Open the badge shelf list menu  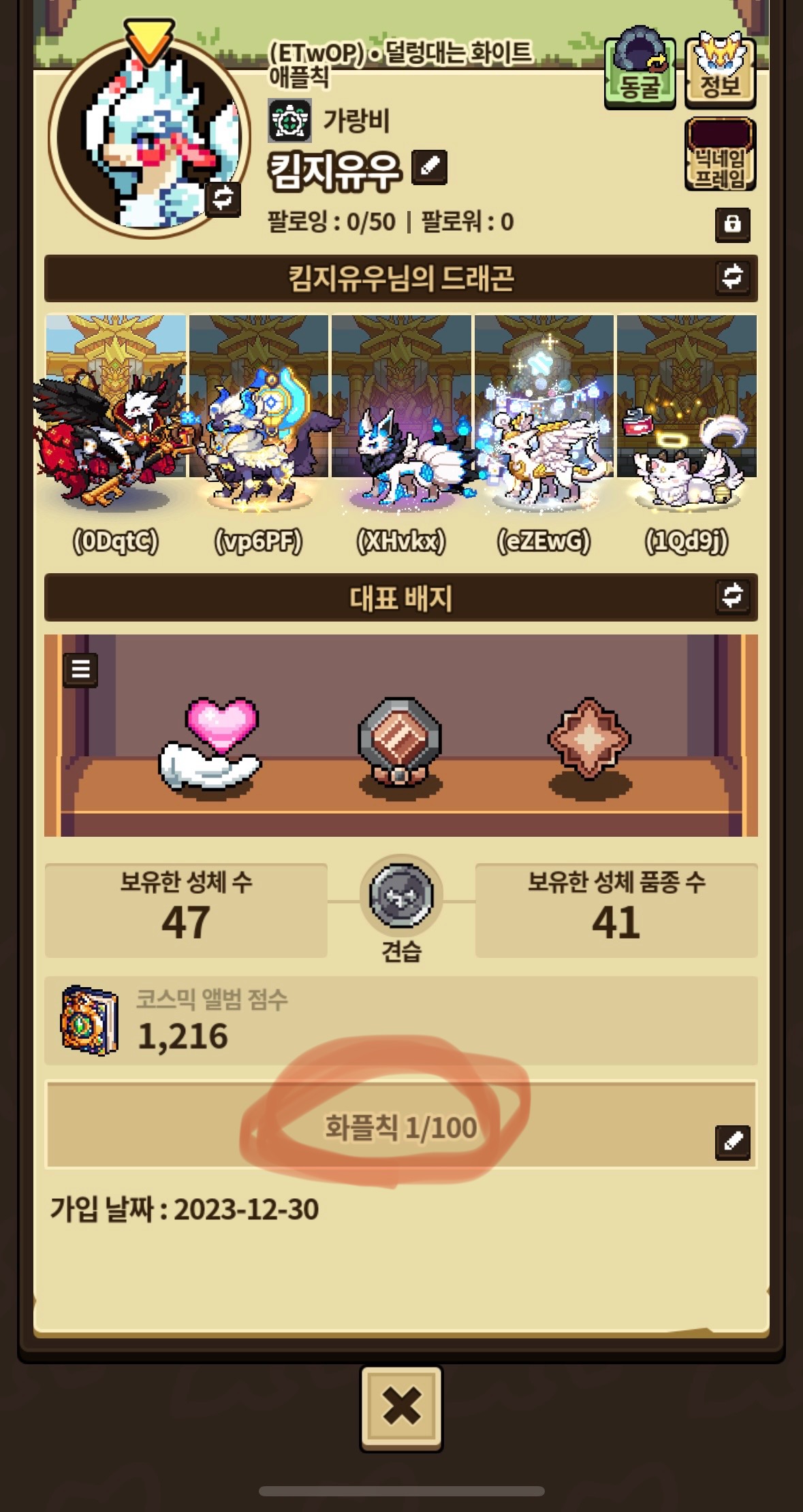tap(80, 669)
